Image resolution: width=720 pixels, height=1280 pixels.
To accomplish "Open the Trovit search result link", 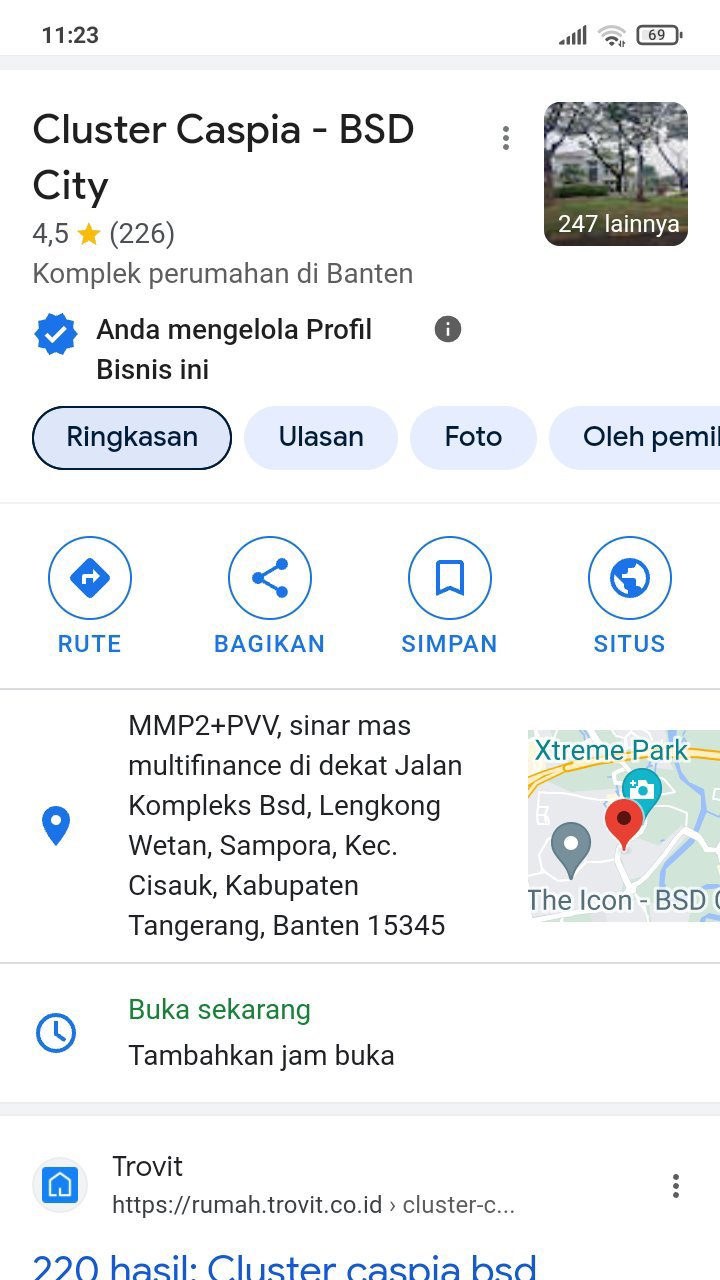I will (285, 1265).
